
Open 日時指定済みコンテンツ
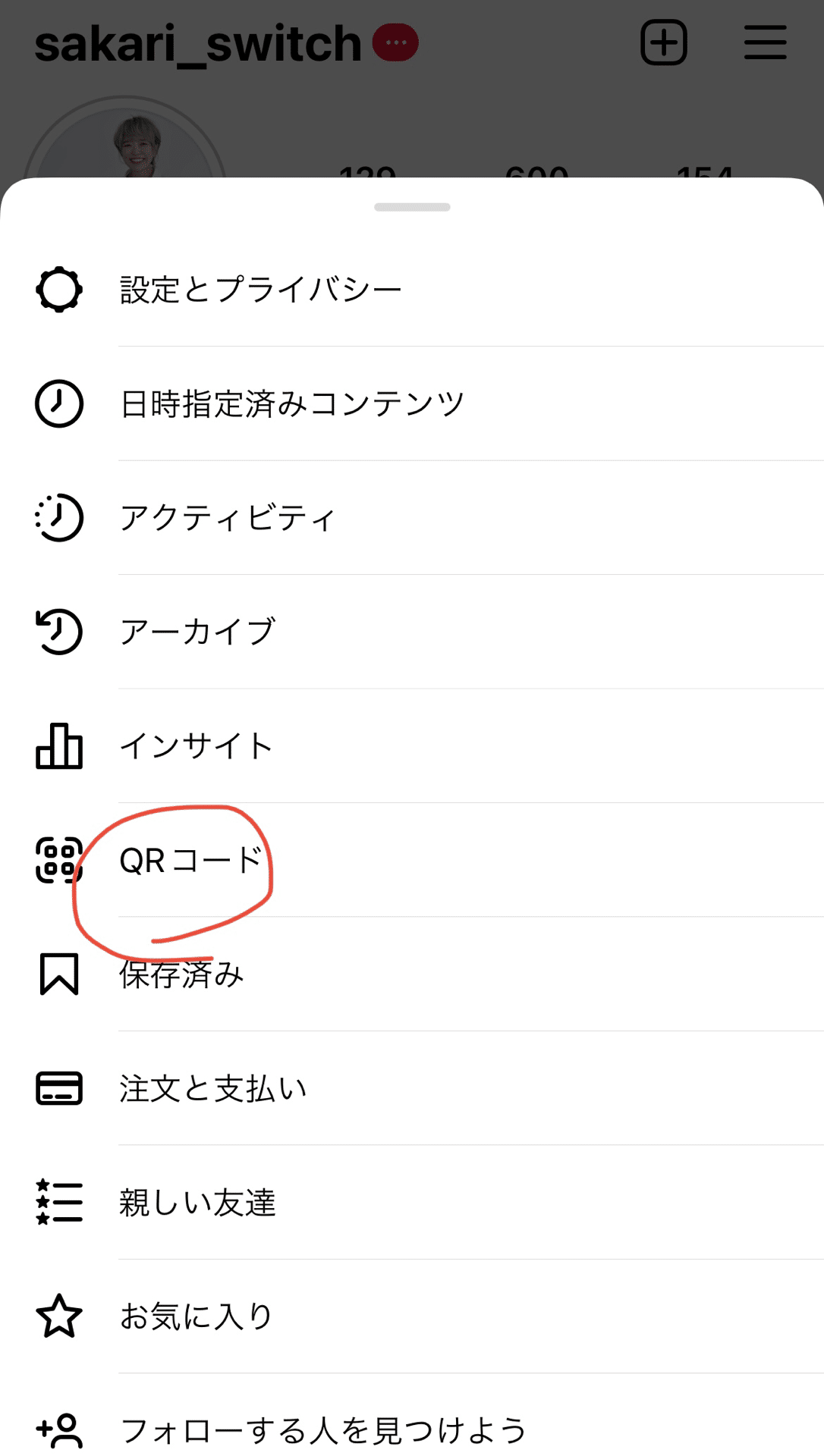click(412, 403)
